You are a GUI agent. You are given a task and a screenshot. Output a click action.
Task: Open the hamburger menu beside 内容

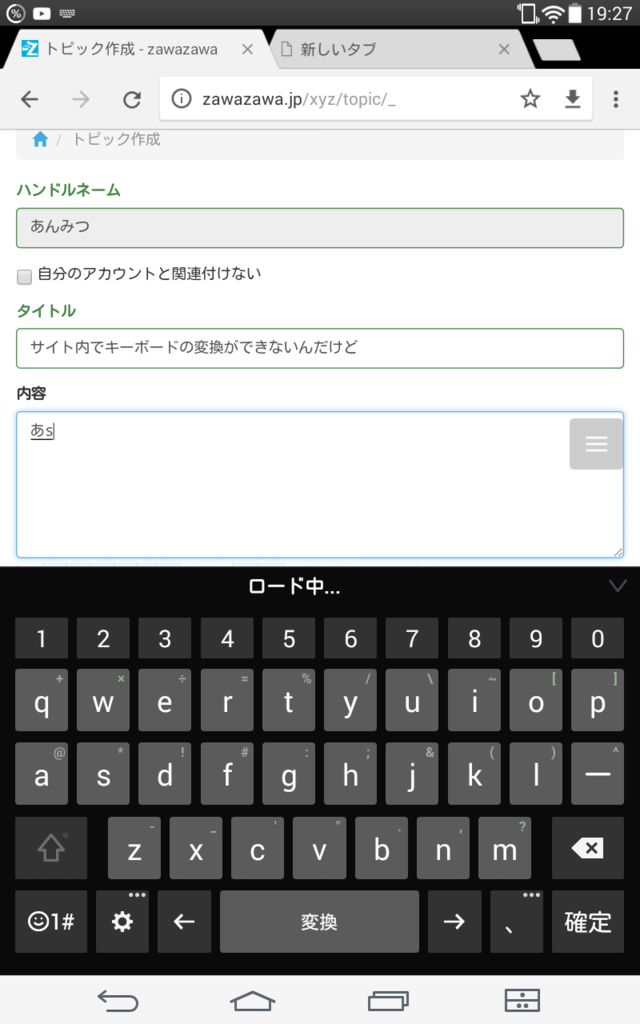pyautogui.click(x=596, y=444)
